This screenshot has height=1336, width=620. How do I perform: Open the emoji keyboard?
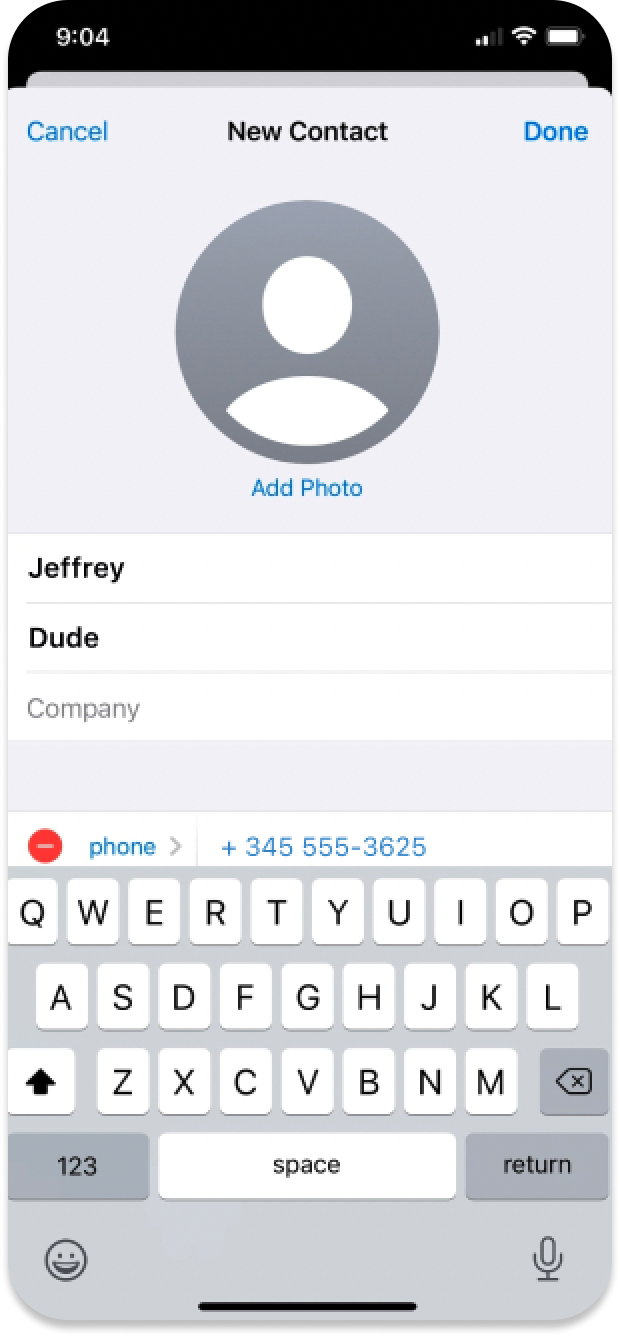66,1259
